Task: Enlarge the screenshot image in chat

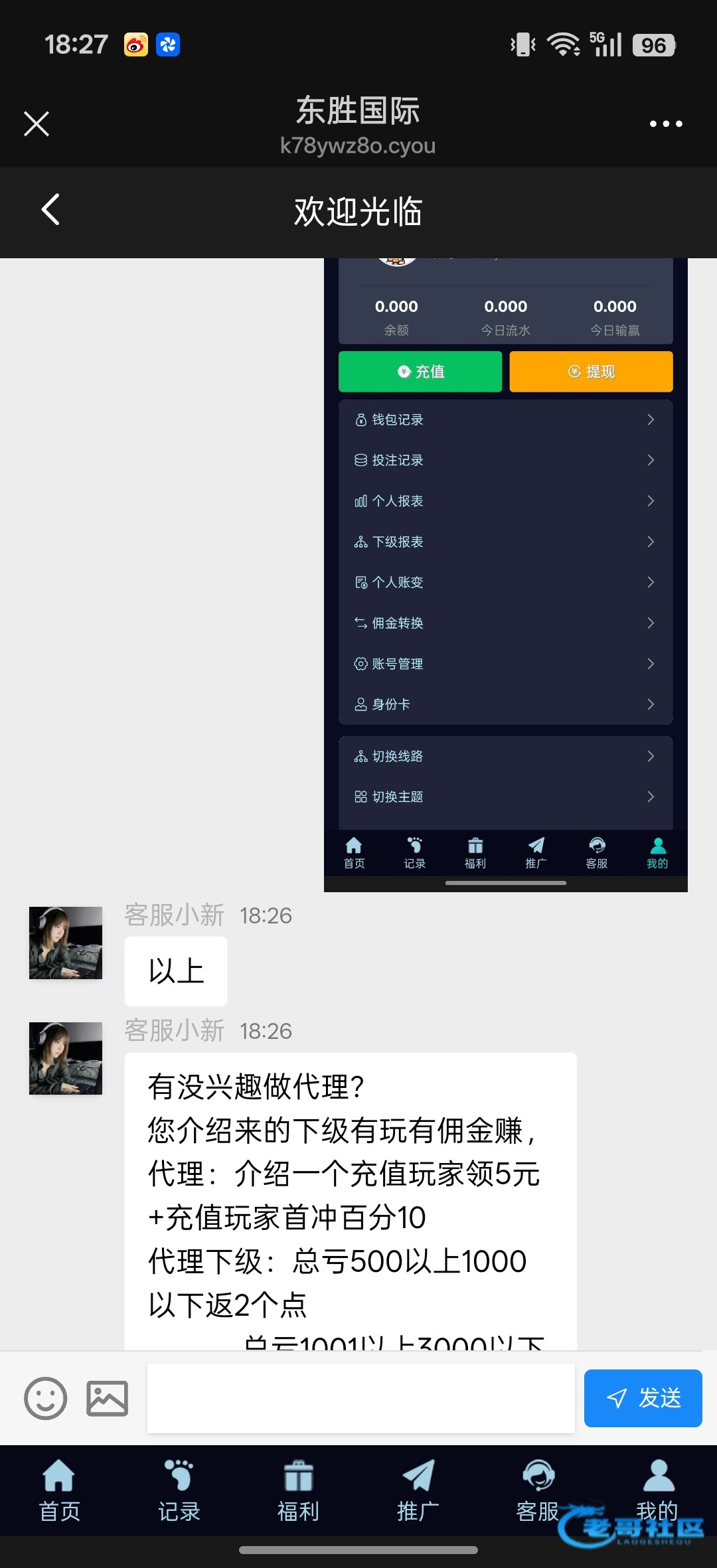Action: [505, 571]
